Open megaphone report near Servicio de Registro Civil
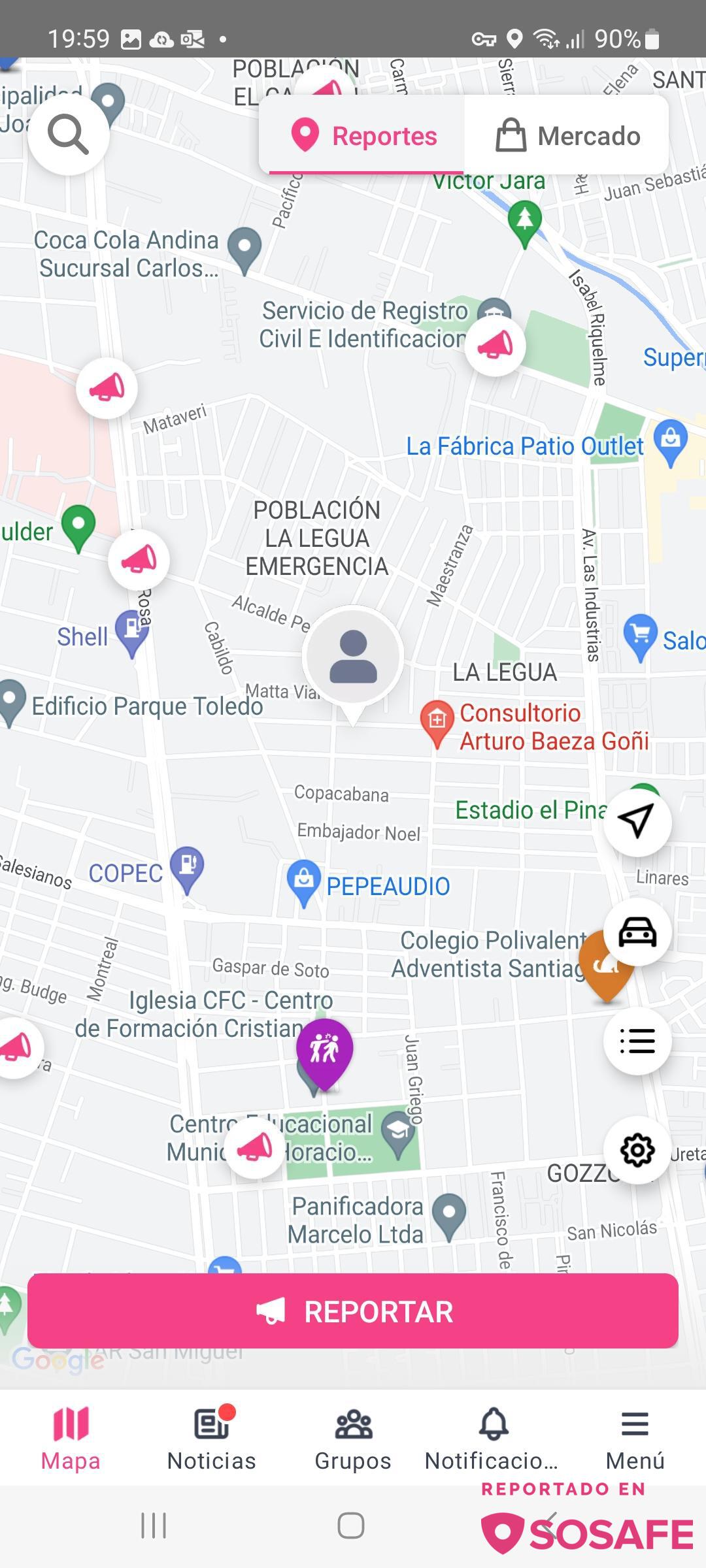 pos(495,346)
